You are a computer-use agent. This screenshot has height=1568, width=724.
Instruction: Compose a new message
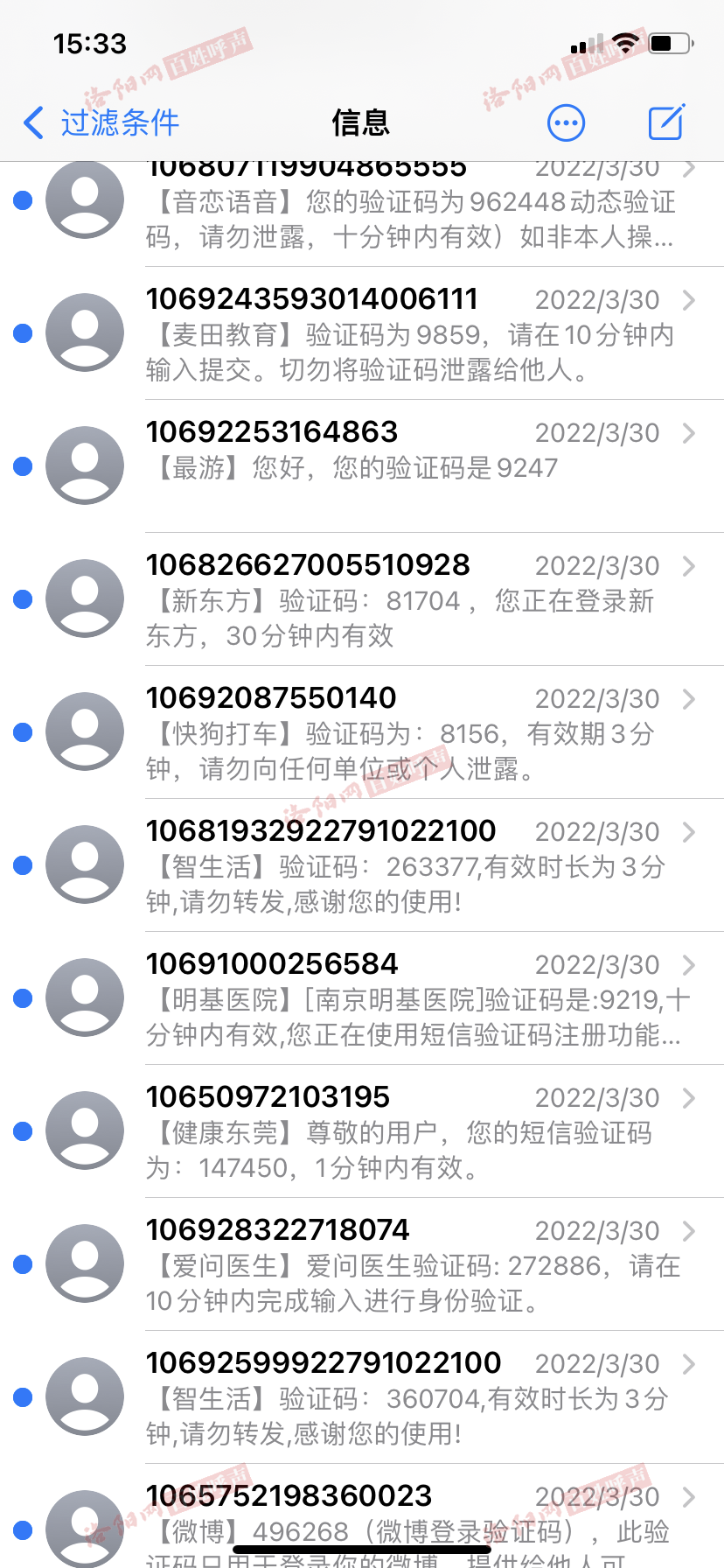(x=666, y=122)
